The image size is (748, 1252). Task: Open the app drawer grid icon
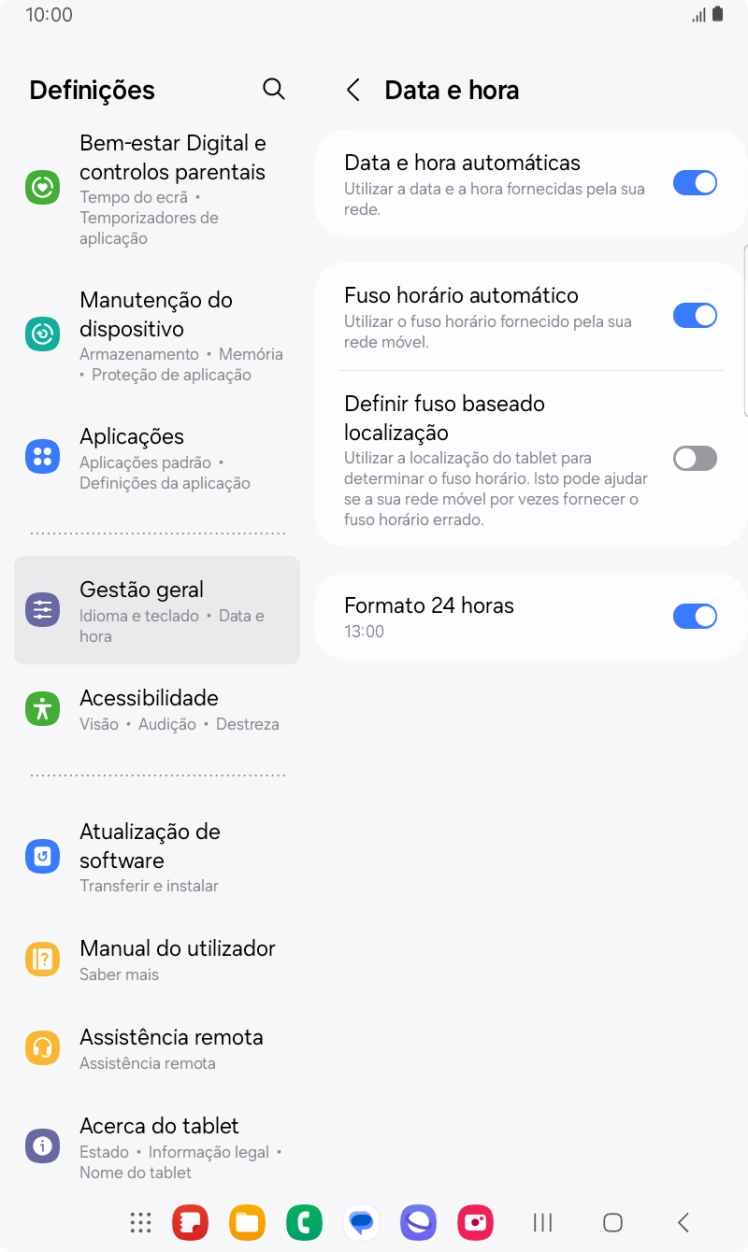click(x=140, y=1222)
